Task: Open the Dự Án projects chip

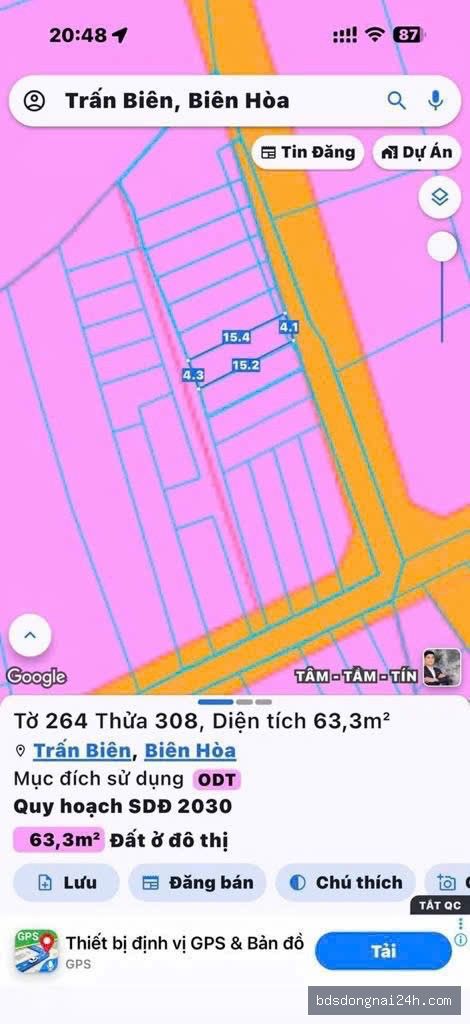Action: point(417,153)
